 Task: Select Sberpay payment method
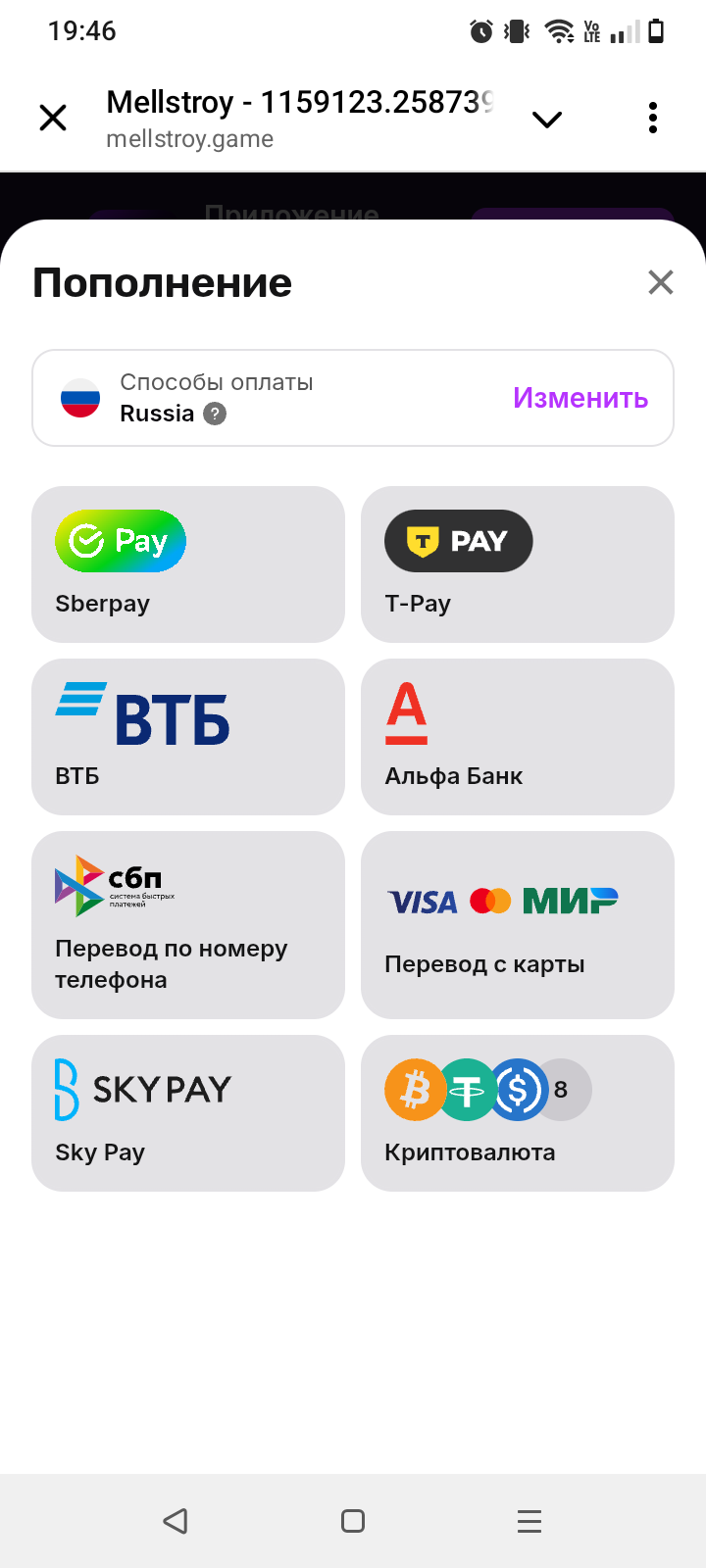pos(188,564)
